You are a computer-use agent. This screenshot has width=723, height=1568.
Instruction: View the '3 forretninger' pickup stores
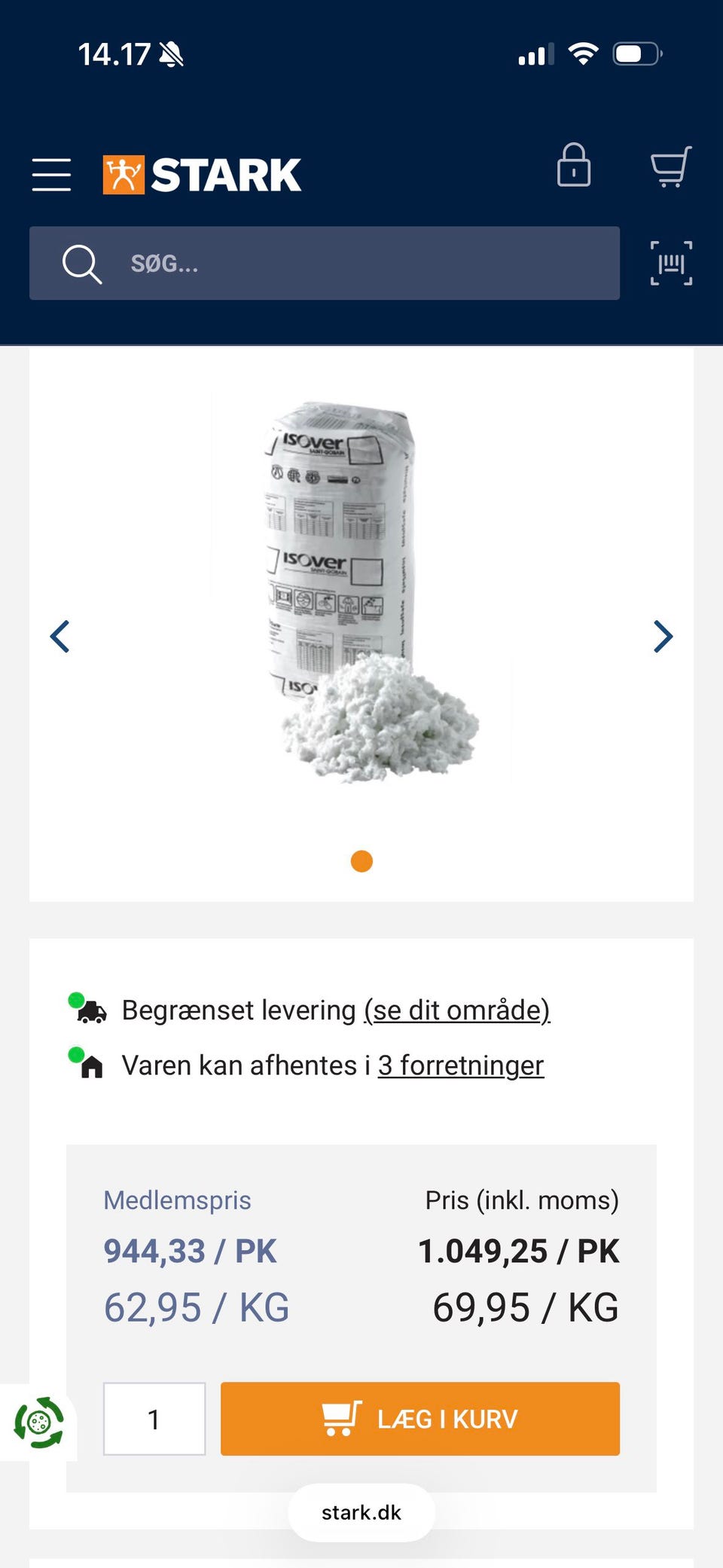460,1065
